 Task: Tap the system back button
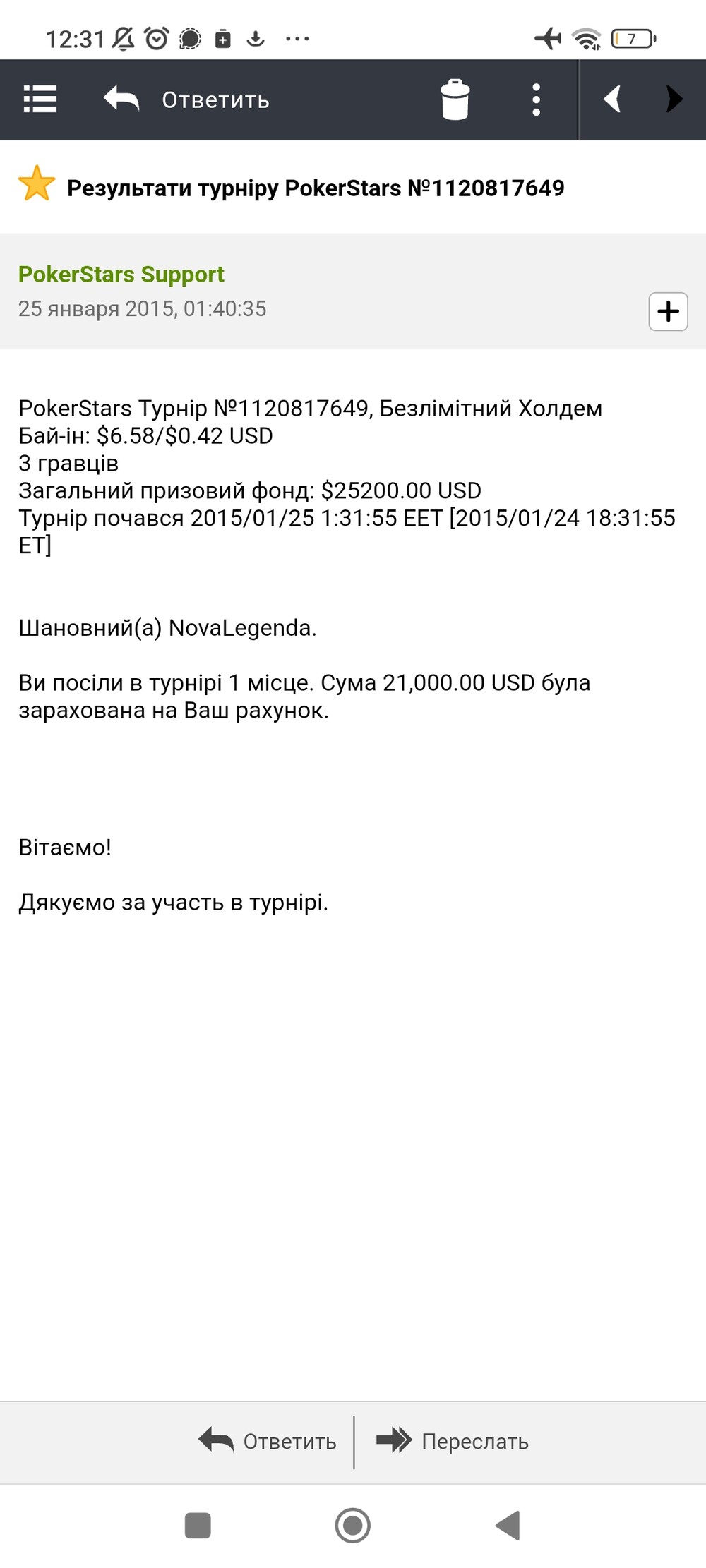click(508, 1525)
